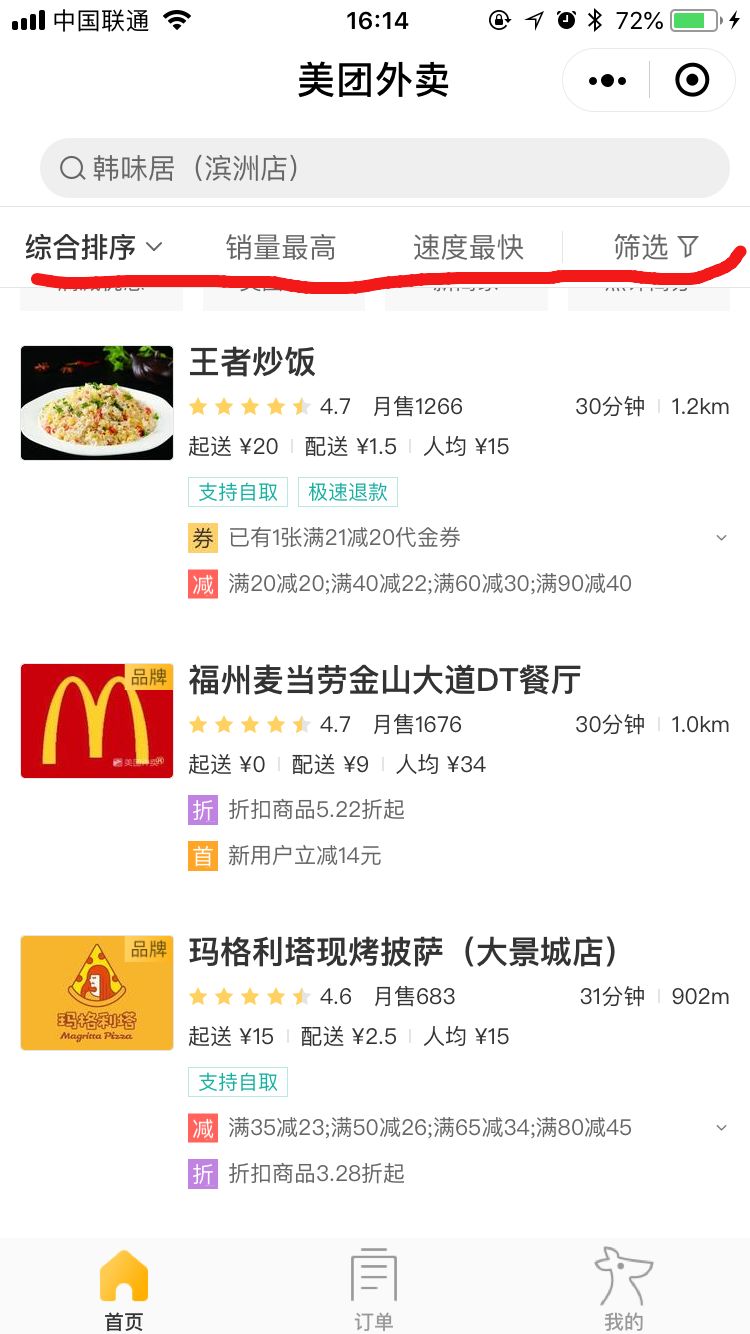Expand the 综合排序 sort dropdown
Viewport: 750px width, 1334px height.
(94, 247)
